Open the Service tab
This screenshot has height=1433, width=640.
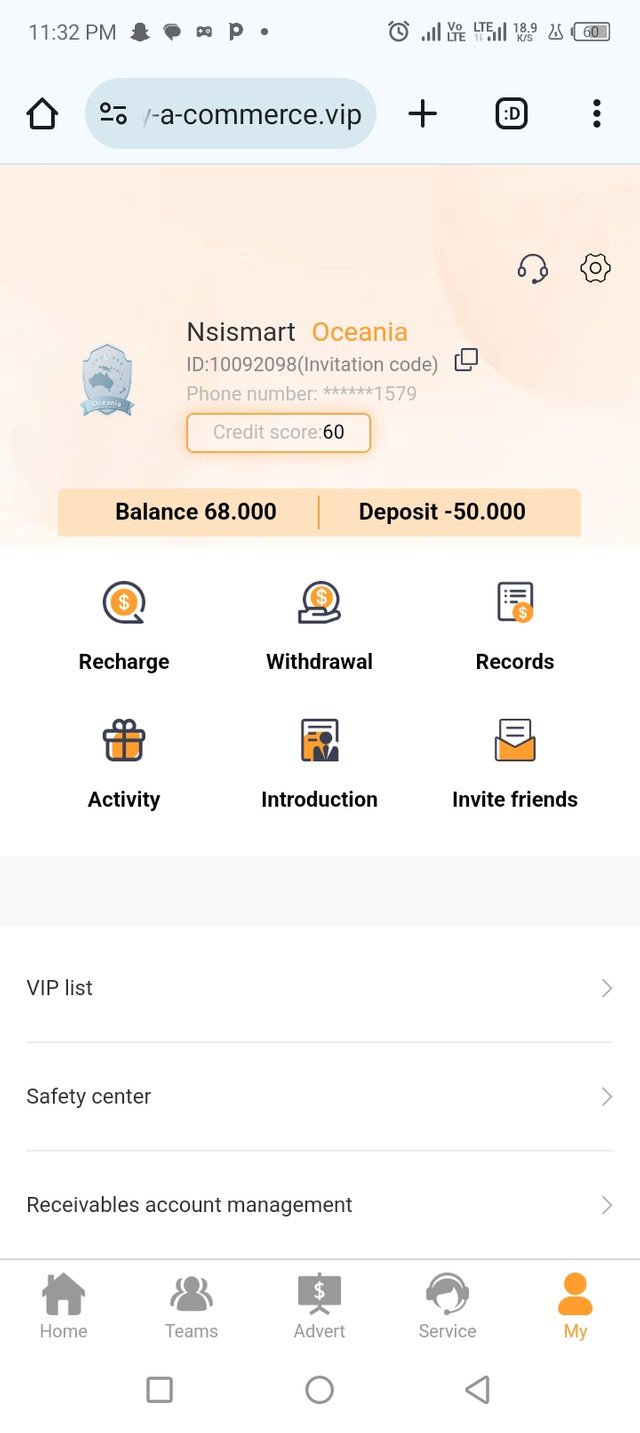447,1306
